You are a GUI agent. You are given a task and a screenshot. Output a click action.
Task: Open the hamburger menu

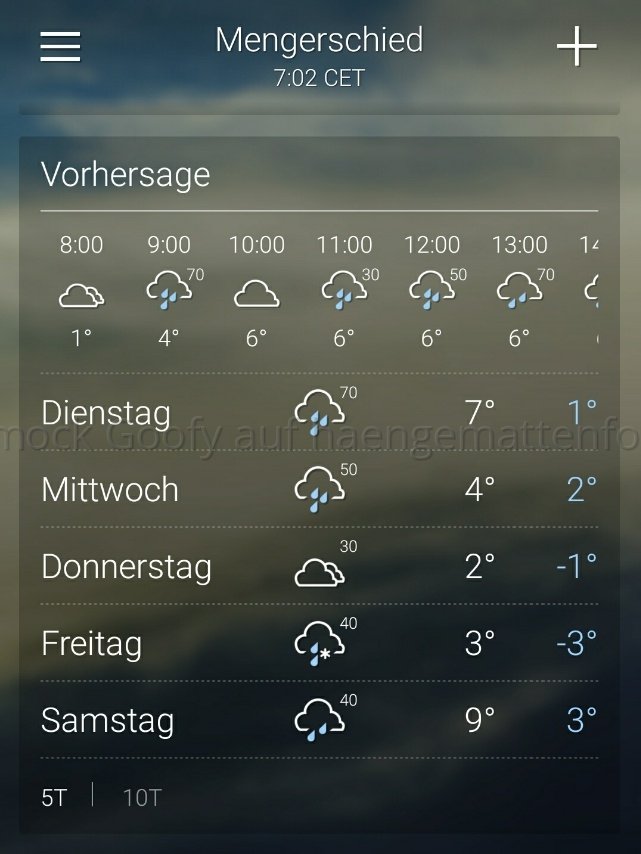tap(60, 46)
